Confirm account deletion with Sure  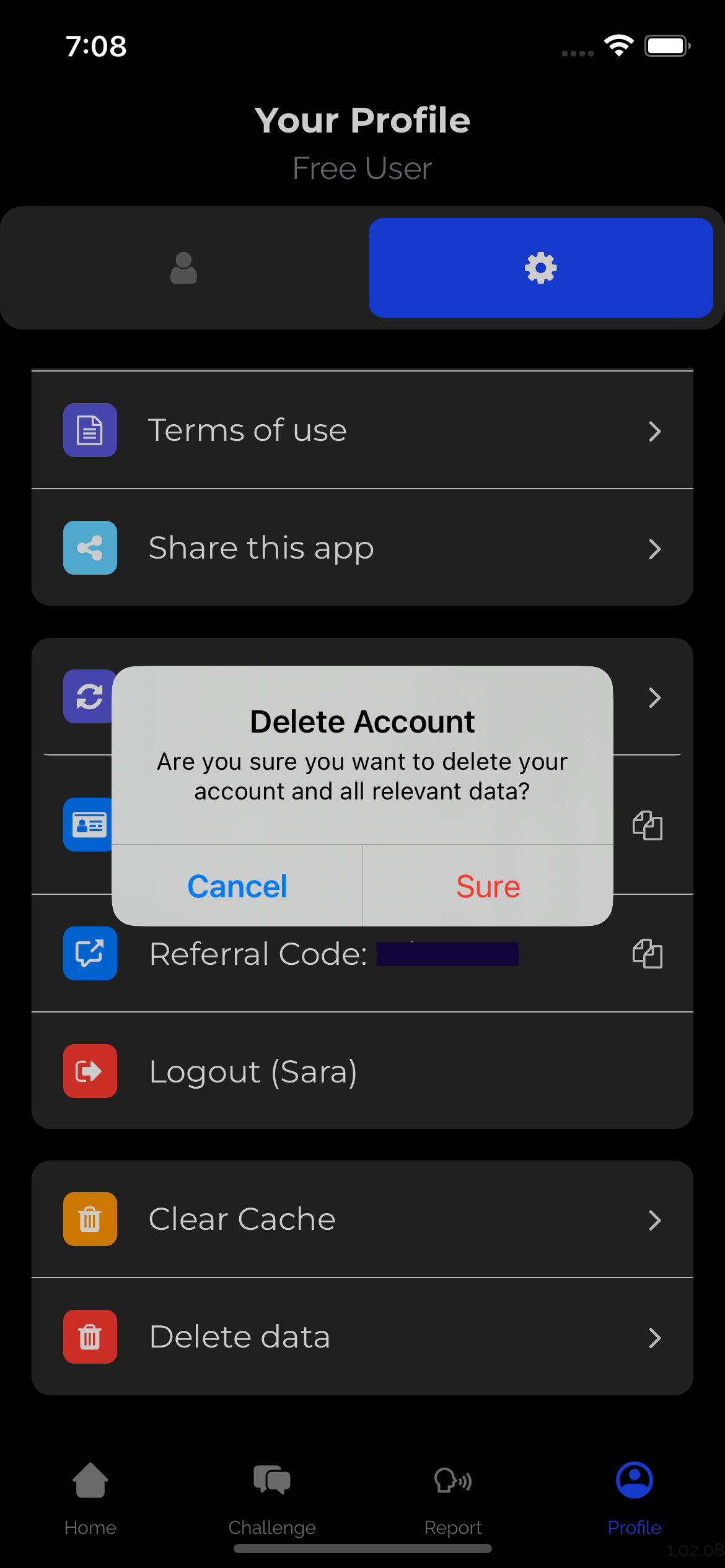pyautogui.click(x=488, y=886)
